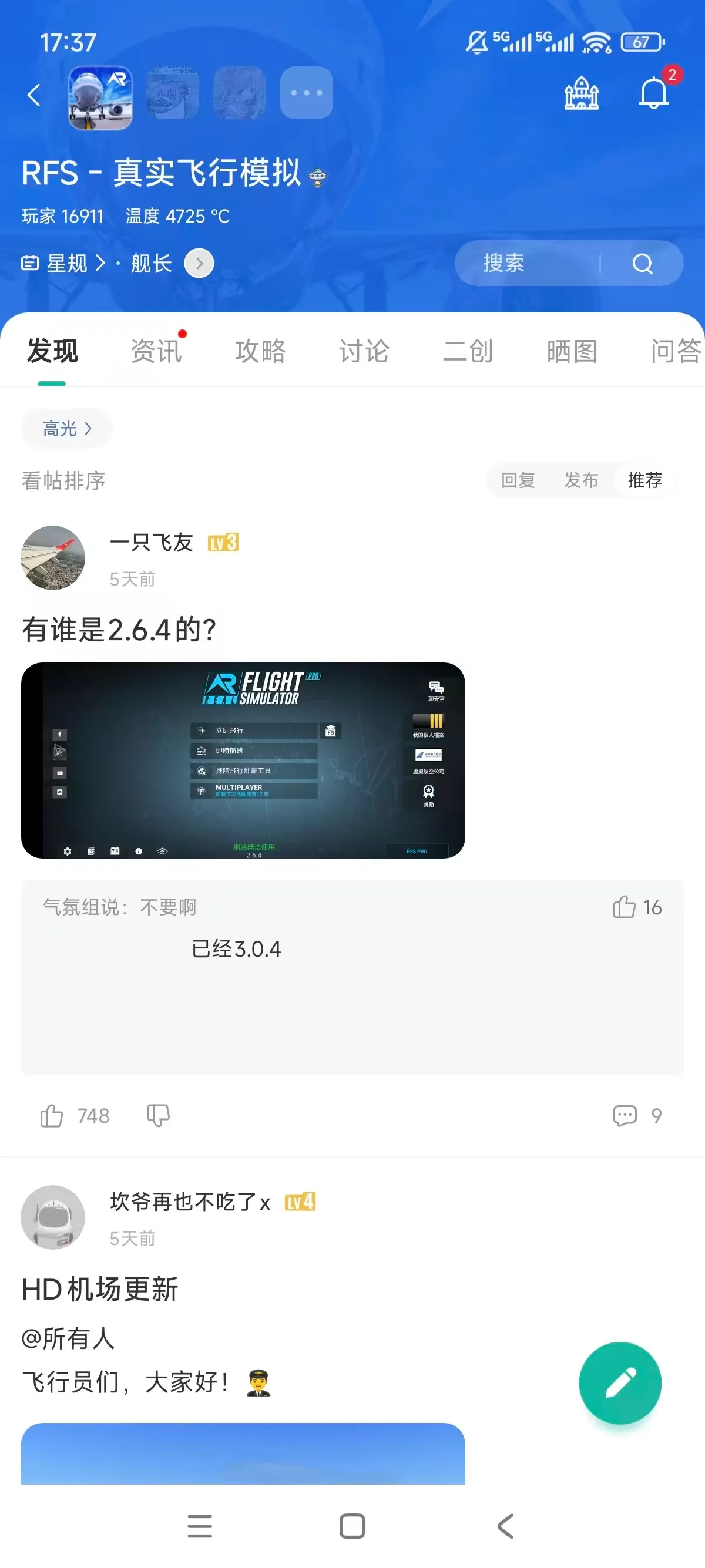Open the HD机场更新 post
This screenshot has width=705, height=1568.
click(x=100, y=1289)
